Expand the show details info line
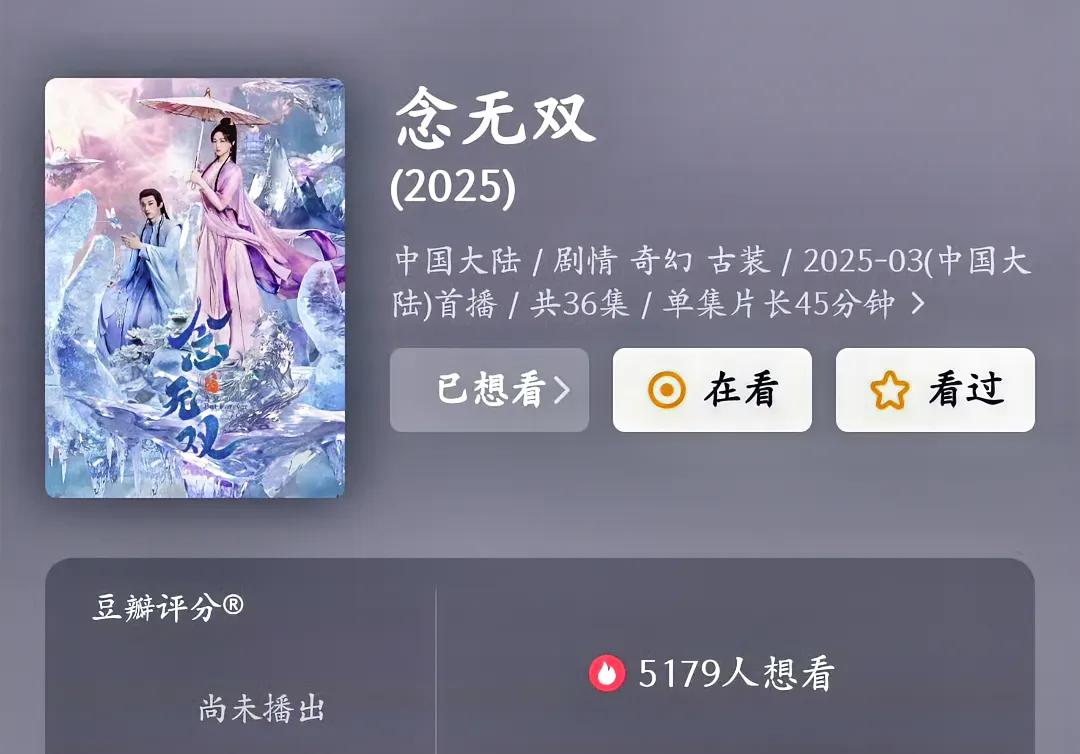 [917, 304]
